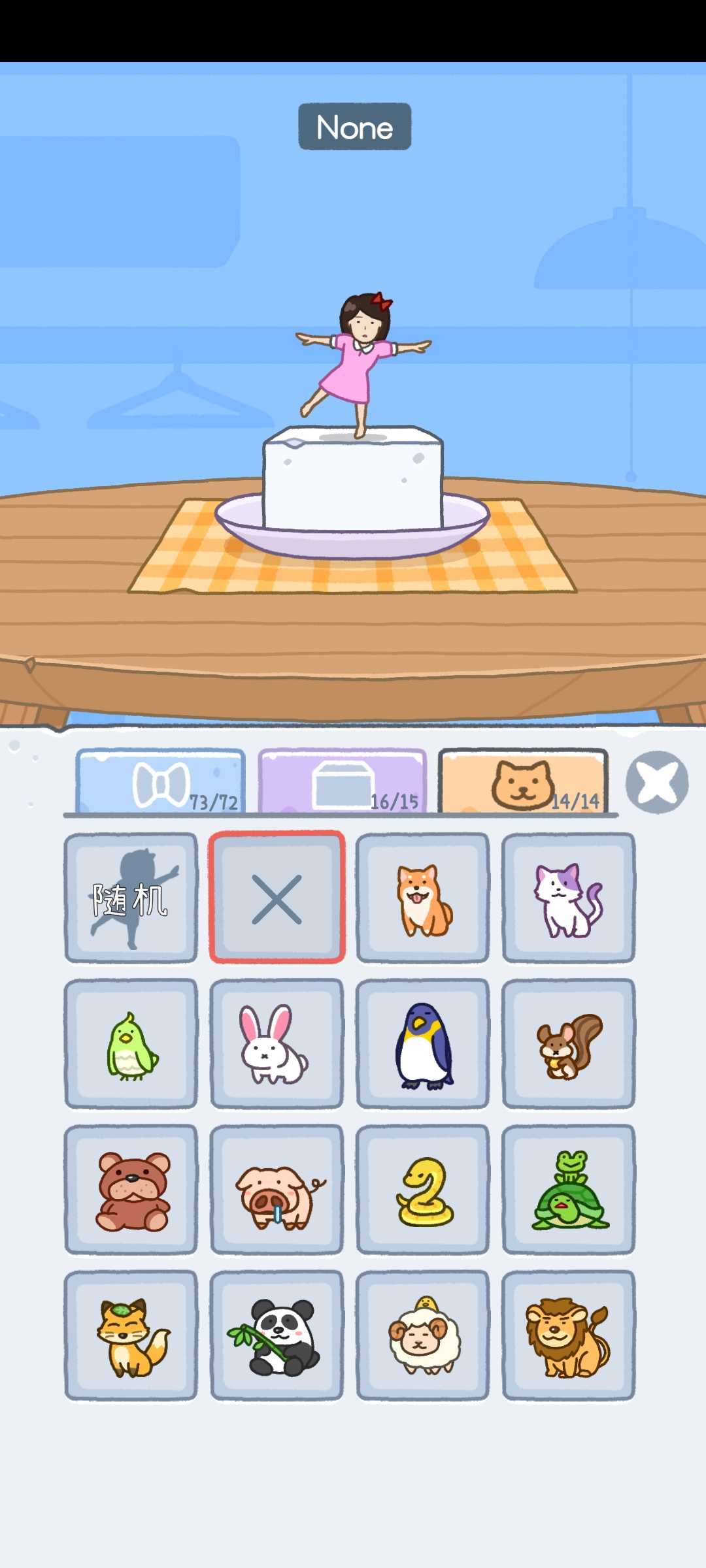Select the brown bear pet
The image size is (706, 1568).
131,1189
